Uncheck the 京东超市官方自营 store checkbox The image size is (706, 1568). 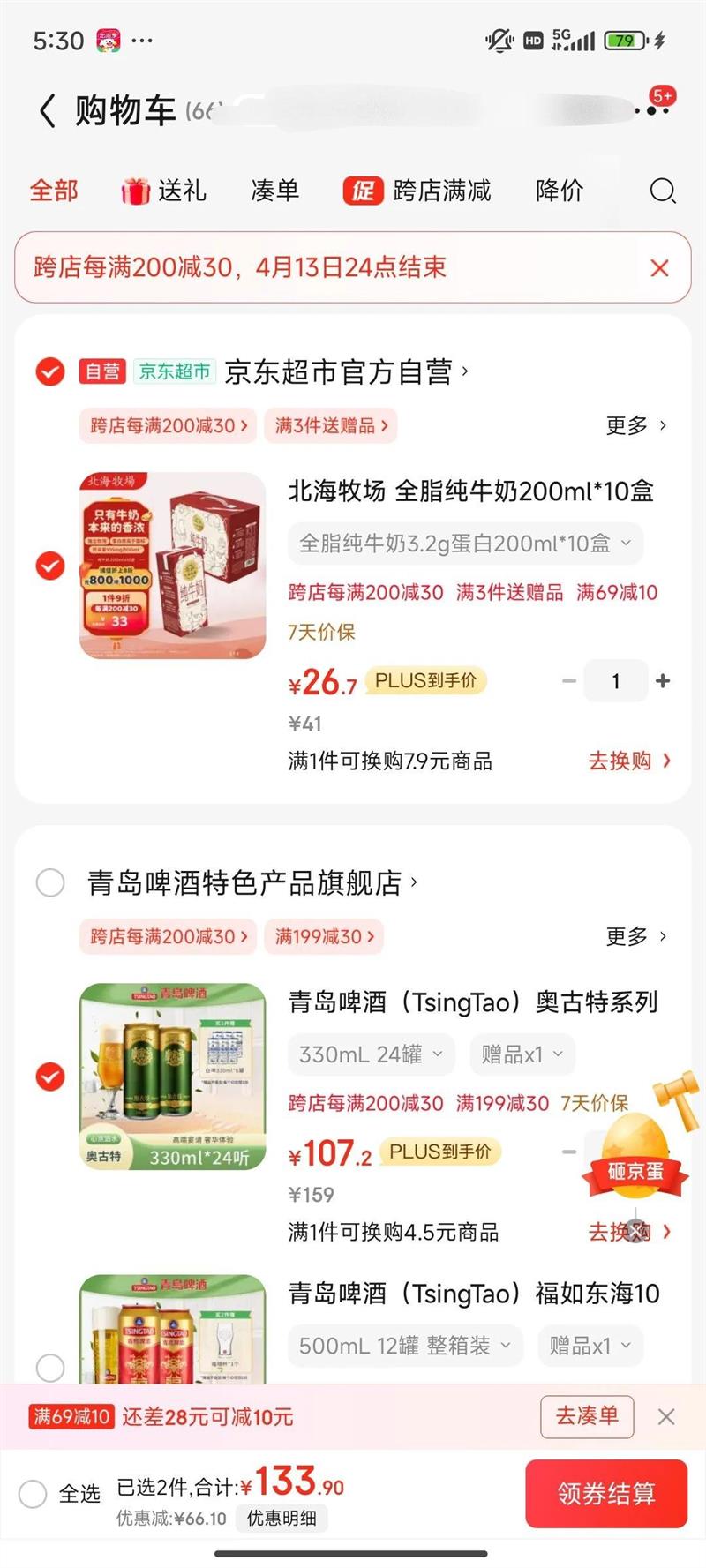[x=50, y=371]
